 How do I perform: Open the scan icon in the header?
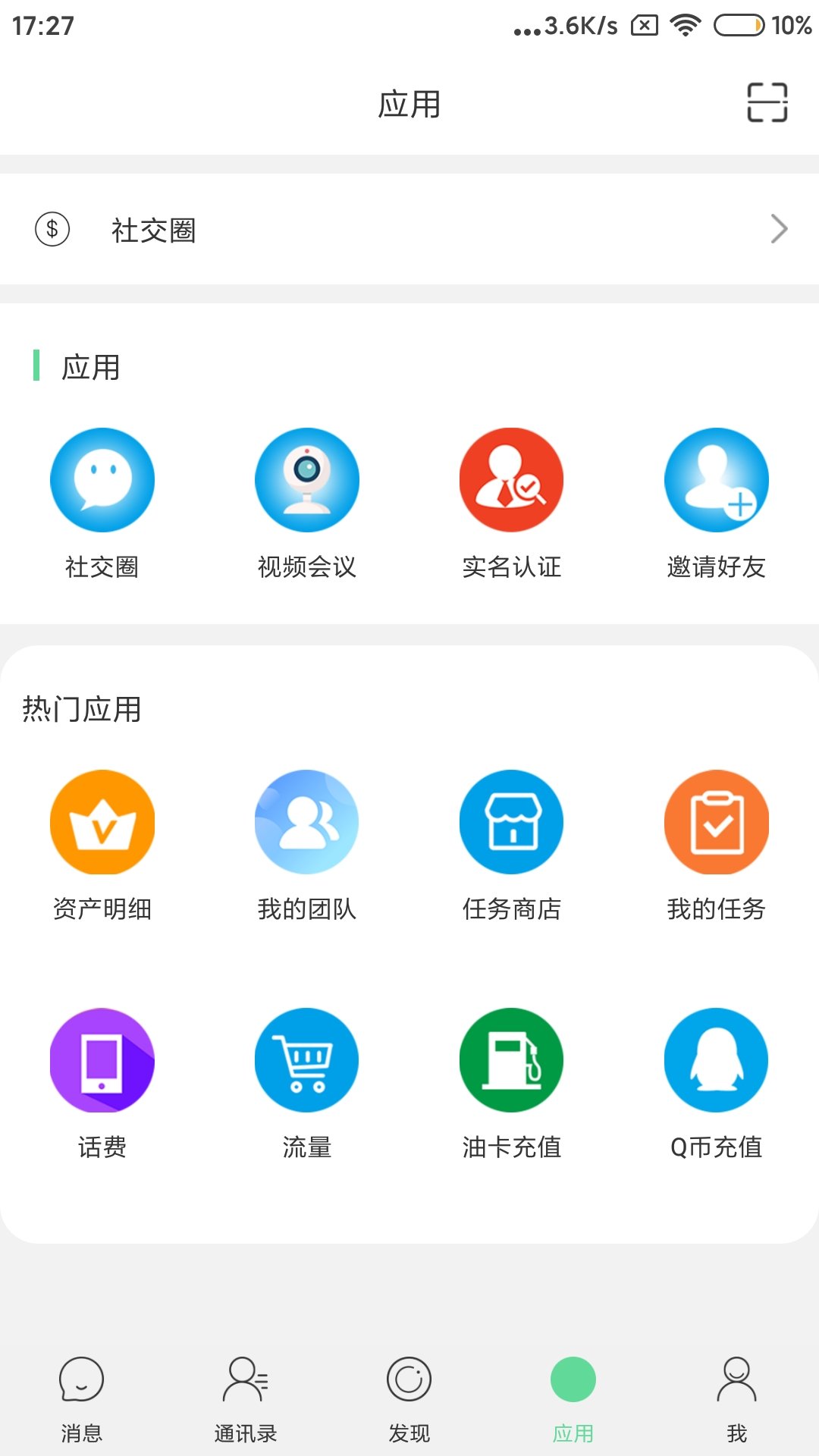point(767,102)
